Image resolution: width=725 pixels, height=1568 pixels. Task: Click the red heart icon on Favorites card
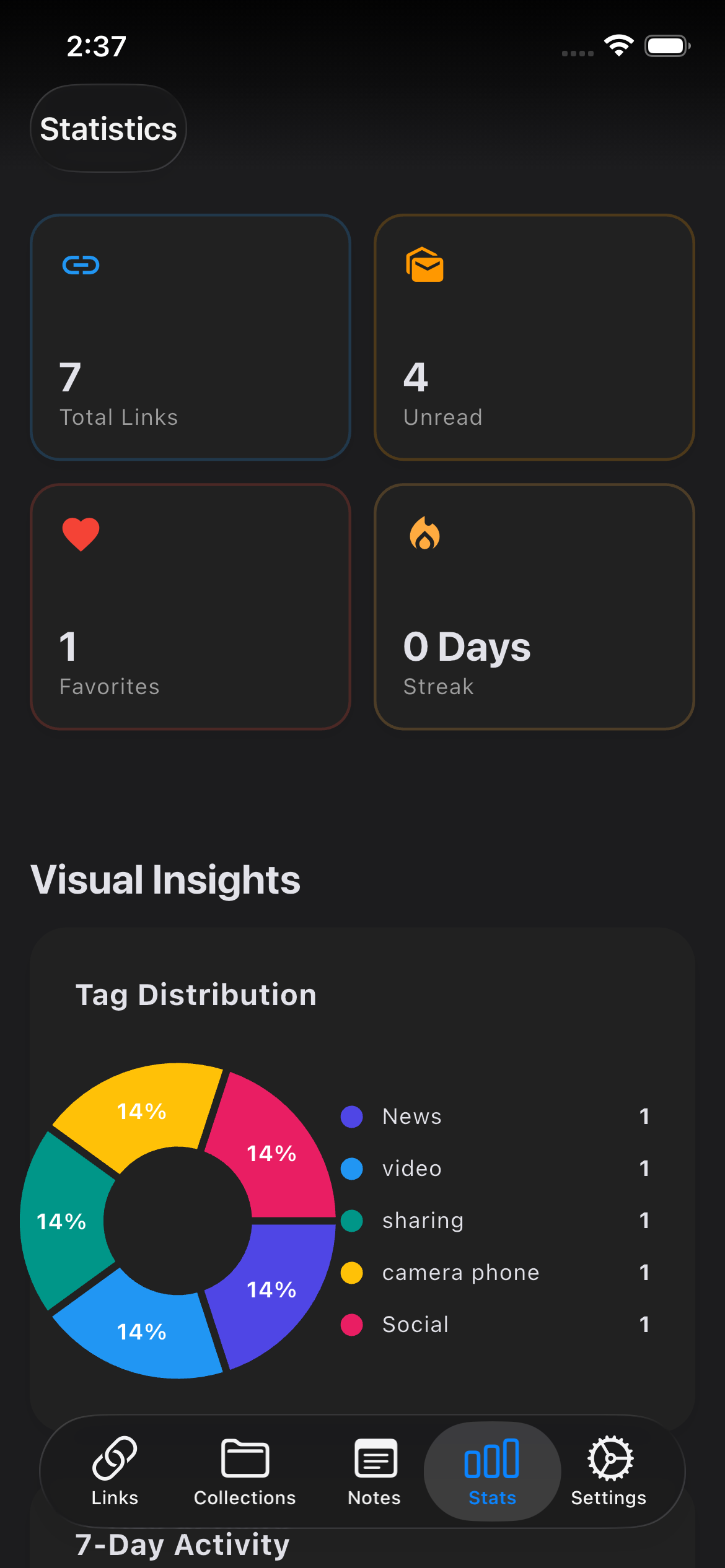(79, 534)
